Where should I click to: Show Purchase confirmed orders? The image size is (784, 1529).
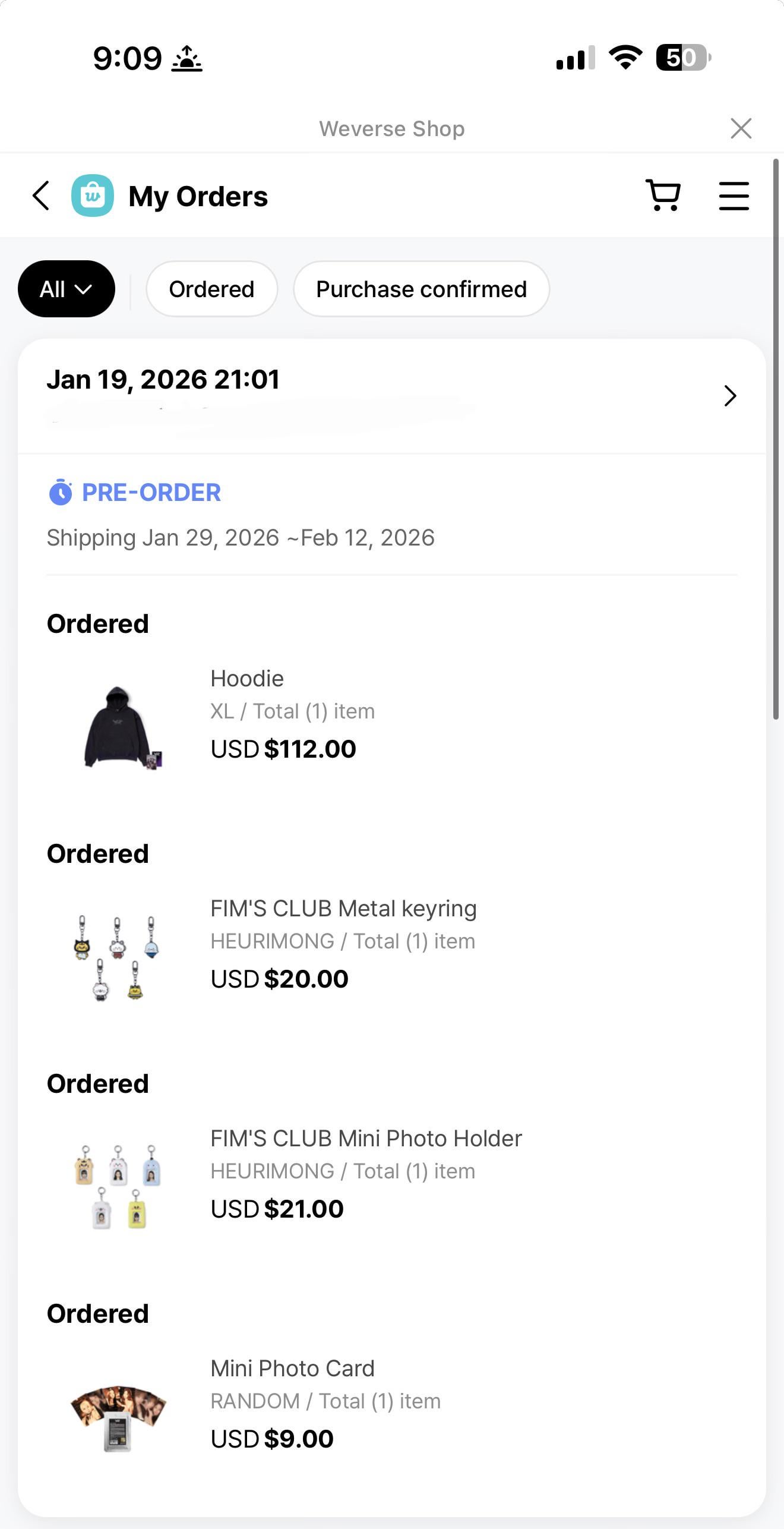click(421, 289)
